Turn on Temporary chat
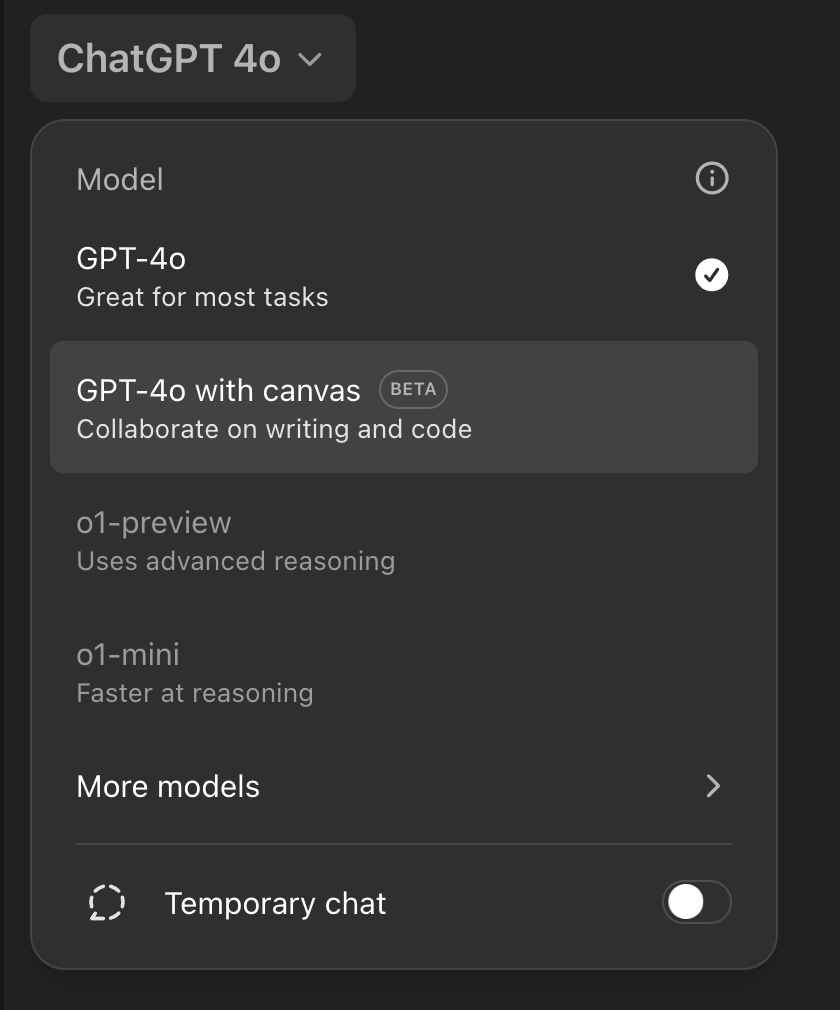This screenshot has height=1010, width=840. [x=696, y=903]
